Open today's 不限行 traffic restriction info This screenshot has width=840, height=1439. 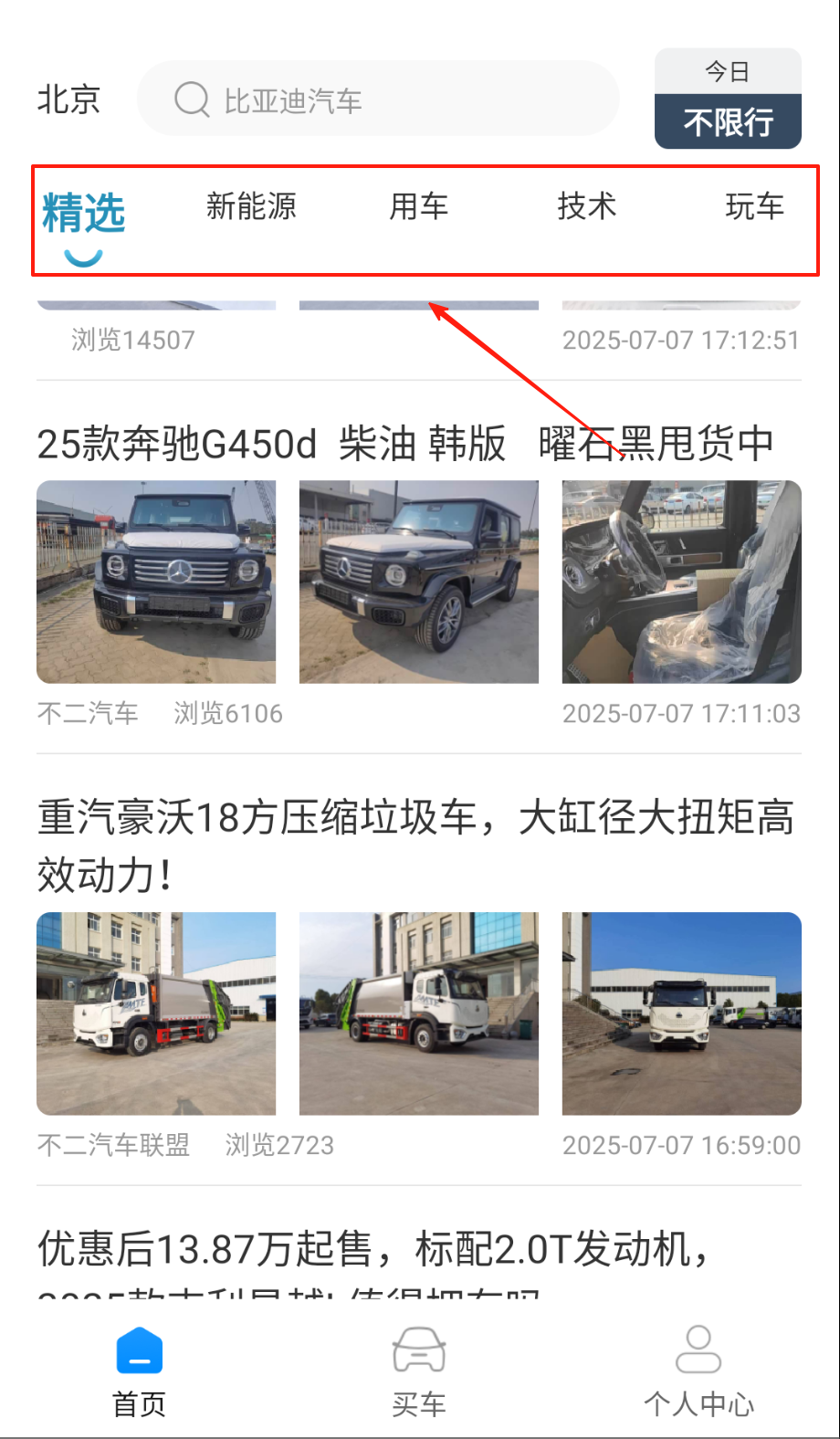(x=728, y=100)
